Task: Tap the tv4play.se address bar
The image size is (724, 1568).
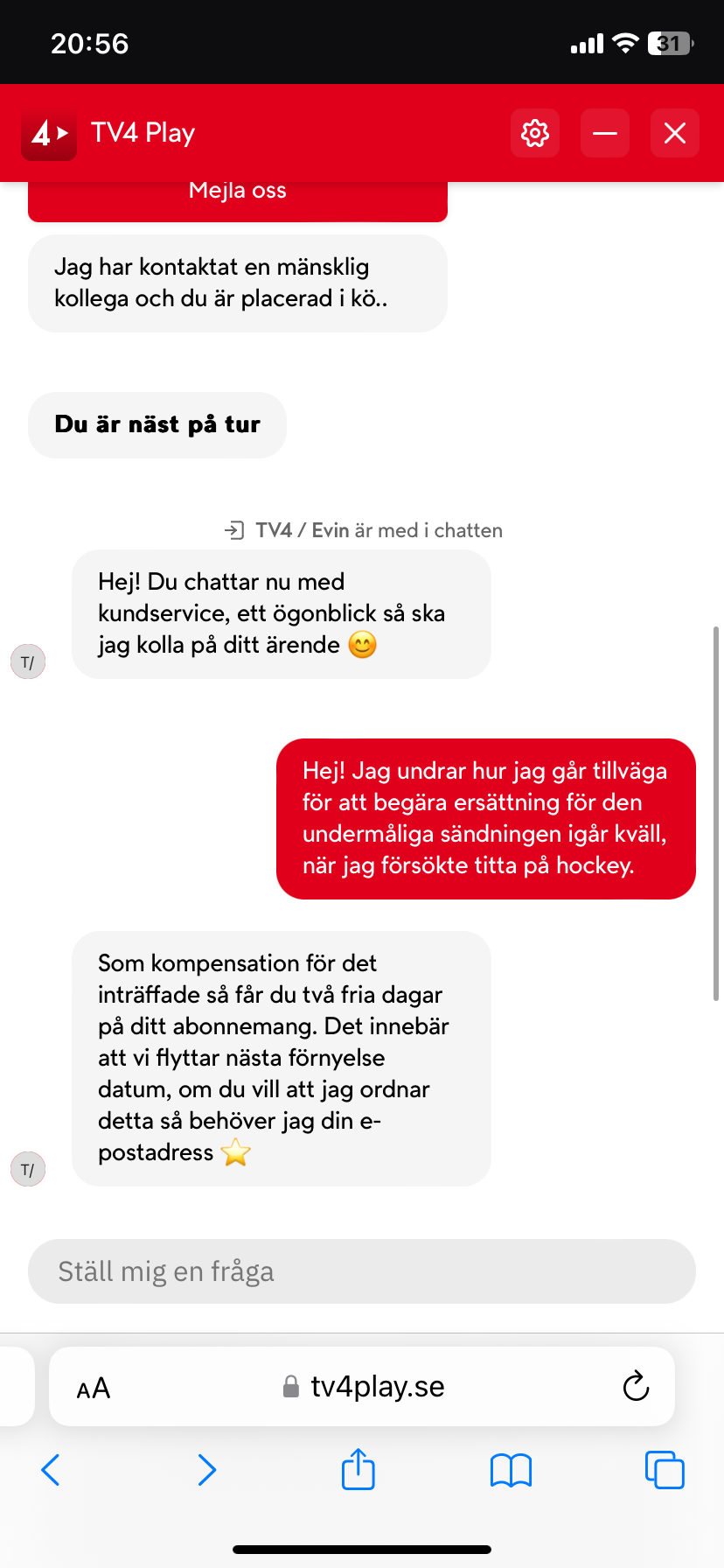Action: tap(362, 1386)
